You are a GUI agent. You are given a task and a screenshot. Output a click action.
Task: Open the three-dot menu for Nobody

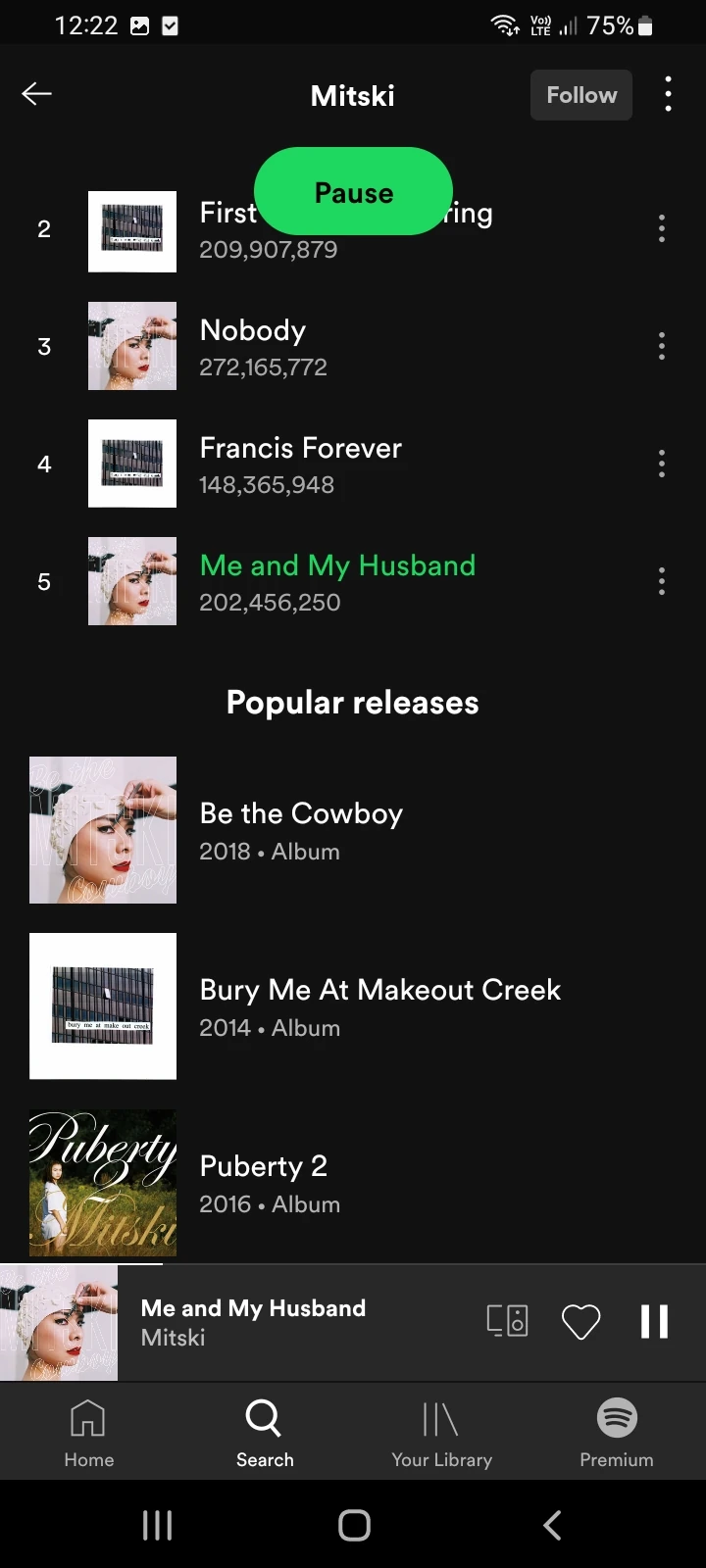tap(661, 346)
